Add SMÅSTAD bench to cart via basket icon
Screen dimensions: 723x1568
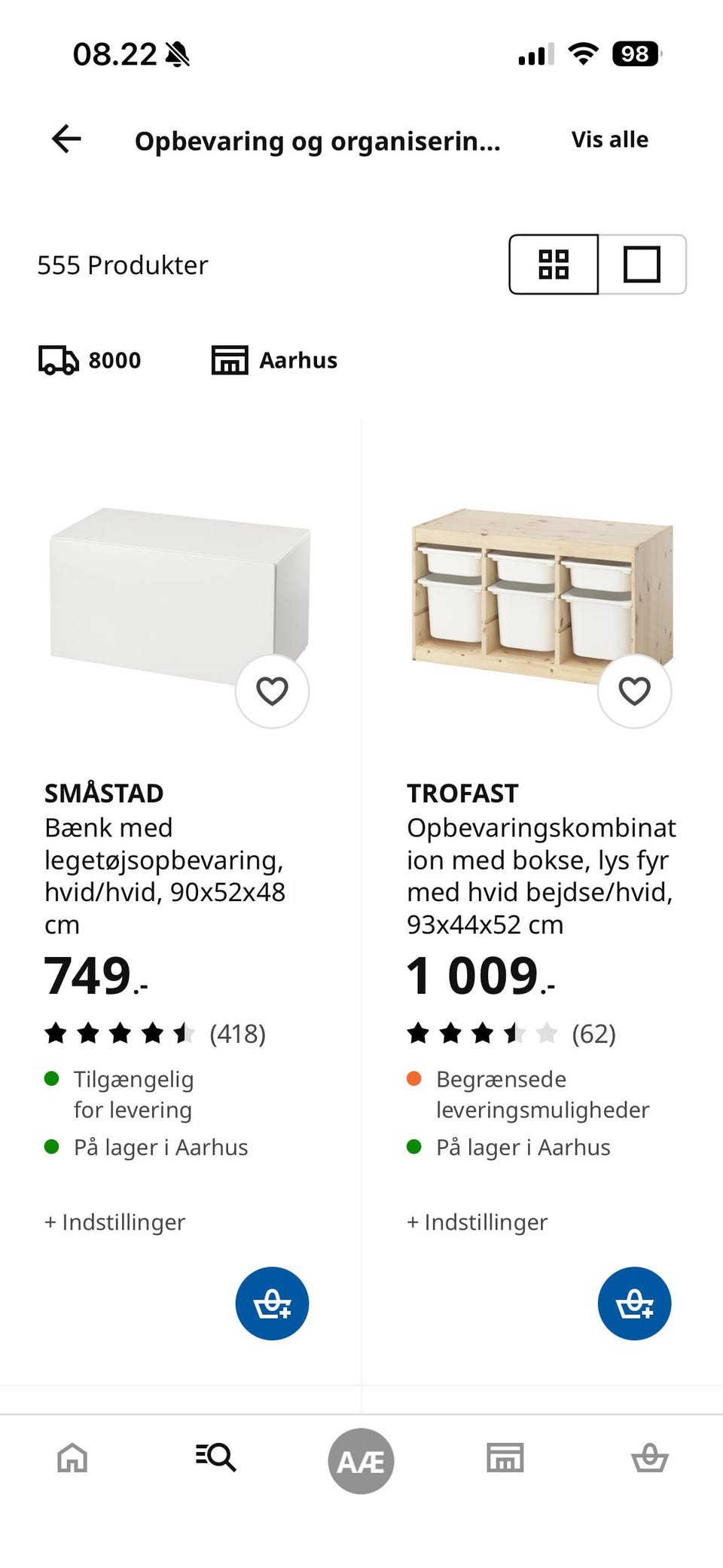coord(272,1304)
